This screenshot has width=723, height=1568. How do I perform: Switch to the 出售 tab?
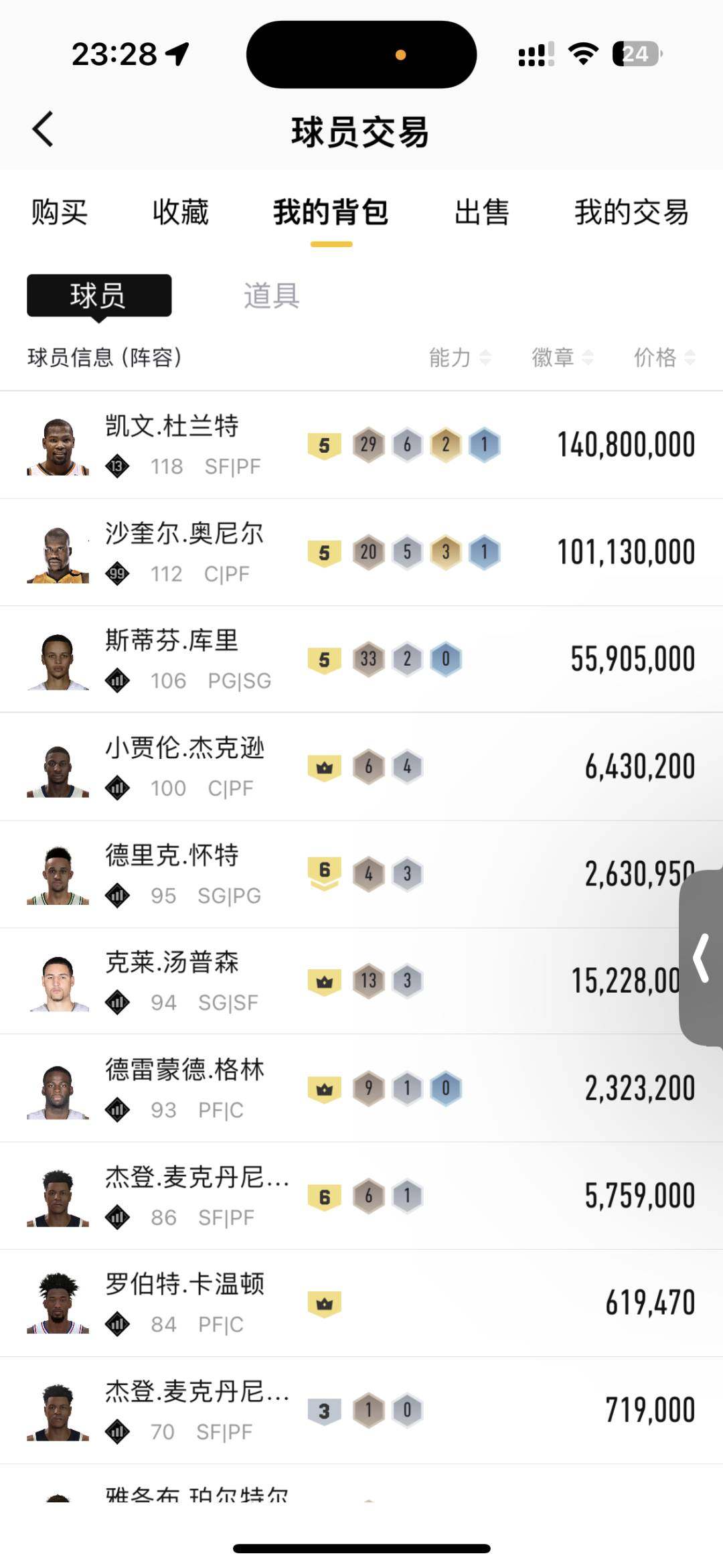[481, 213]
